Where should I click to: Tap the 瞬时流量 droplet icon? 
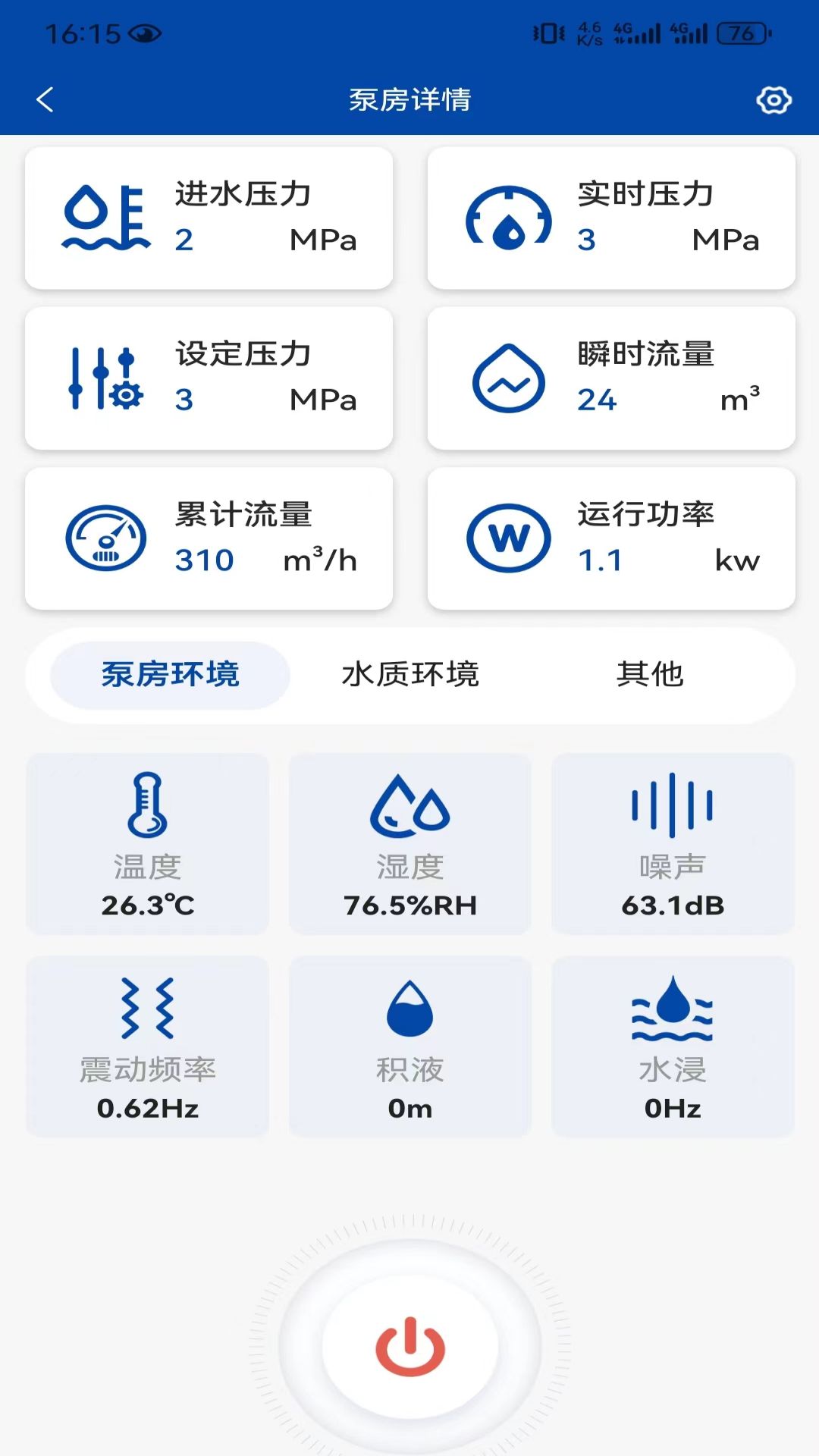[x=510, y=377]
